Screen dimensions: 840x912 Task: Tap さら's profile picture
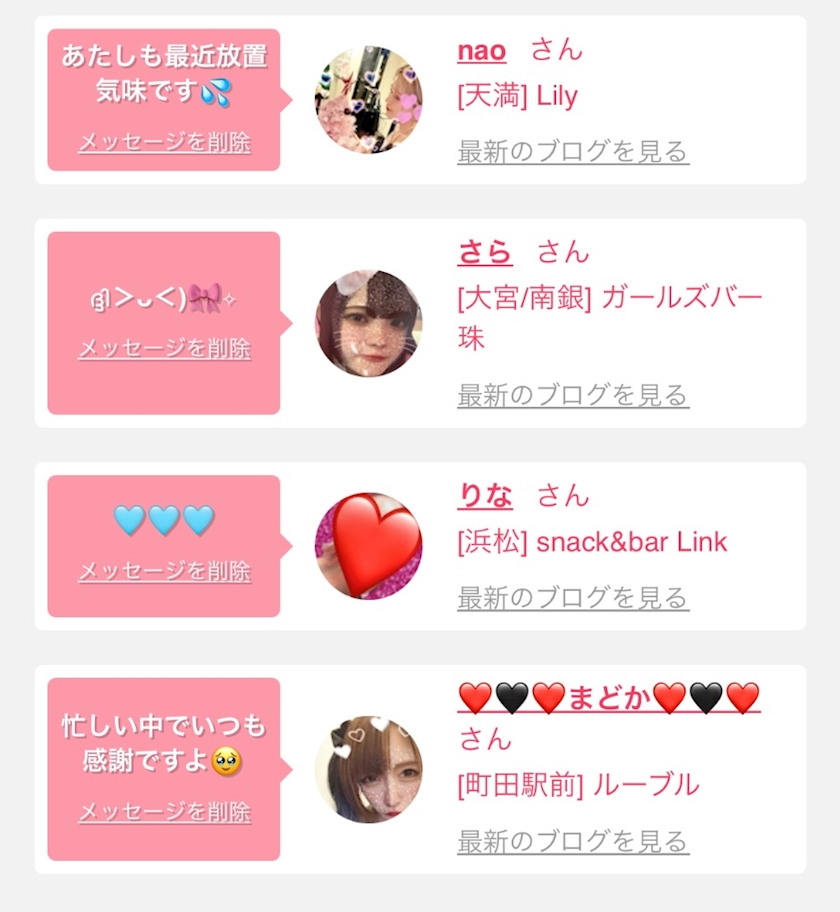[x=368, y=323]
